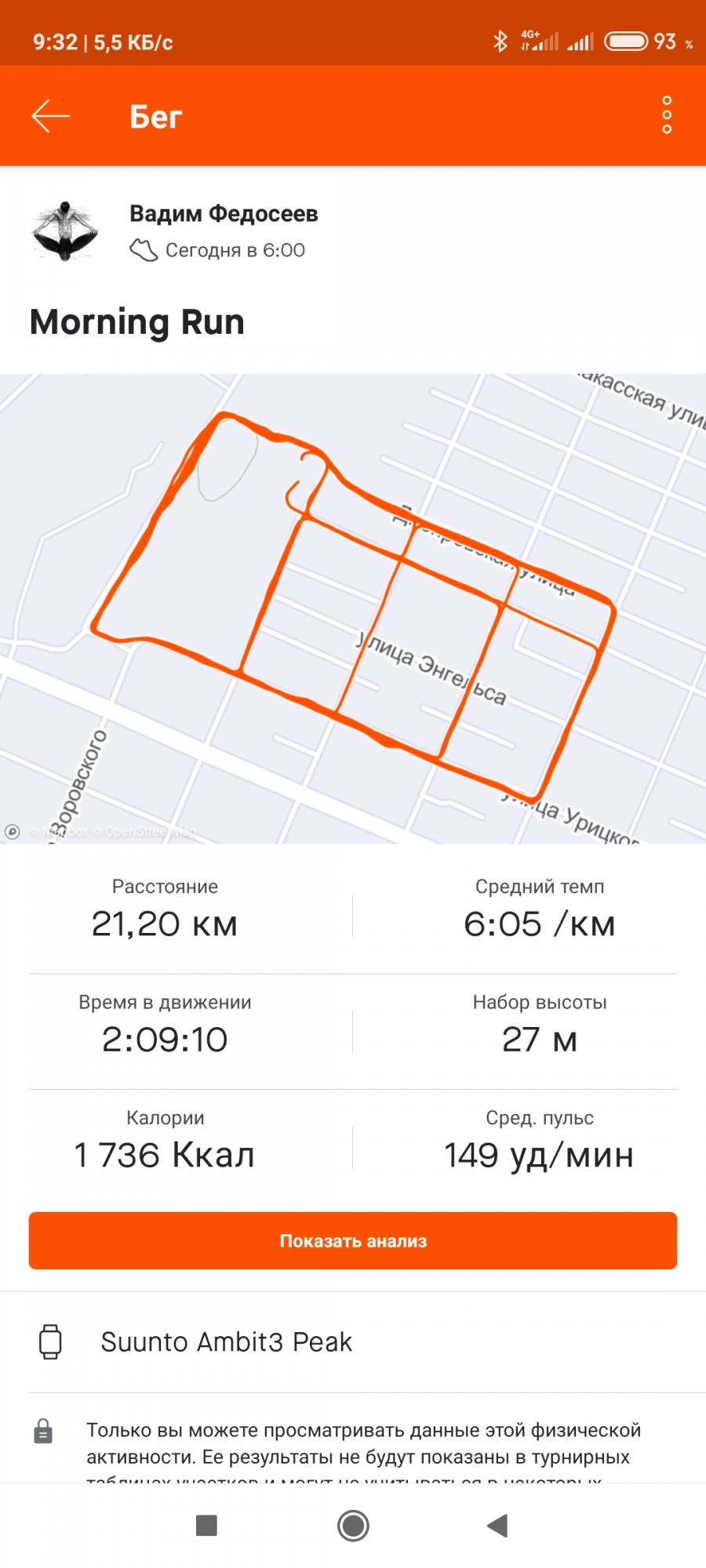
Task: Open Вадим Федосеев's profile picture
Action: (x=64, y=231)
